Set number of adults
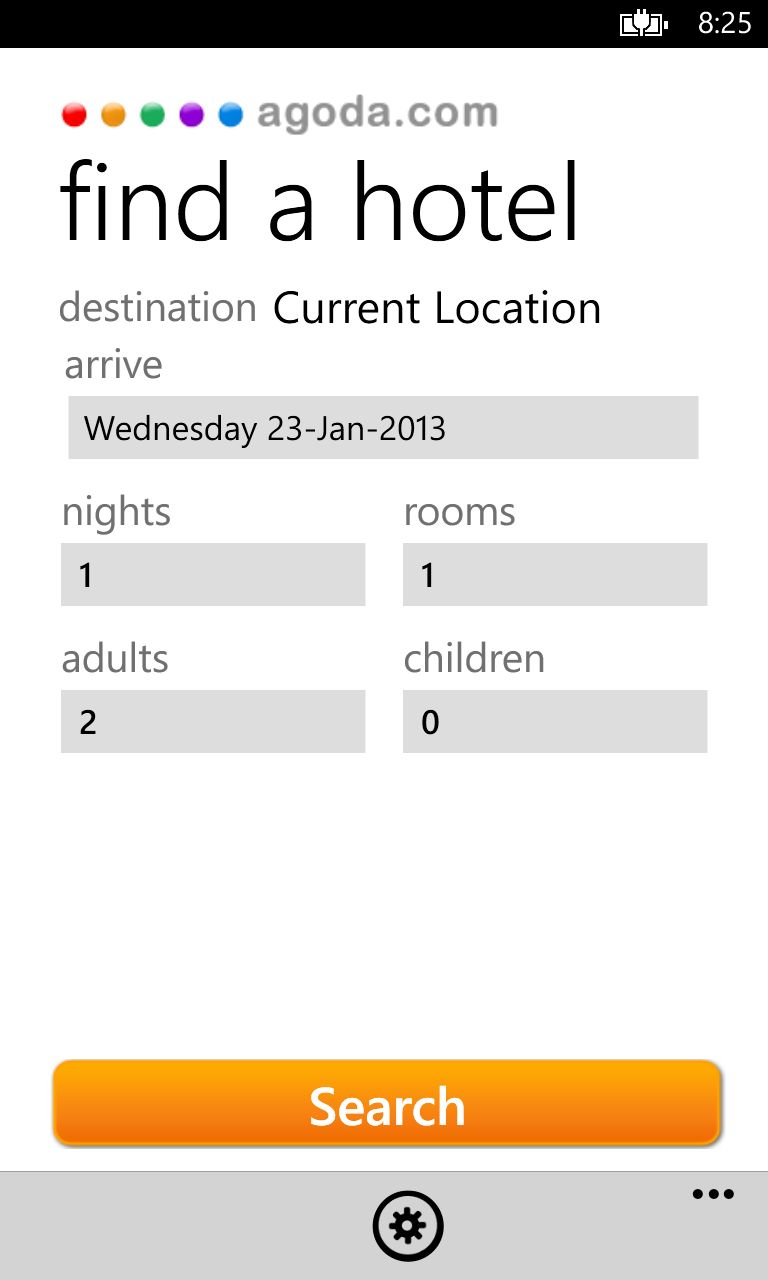768x1280 pixels. 213,722
